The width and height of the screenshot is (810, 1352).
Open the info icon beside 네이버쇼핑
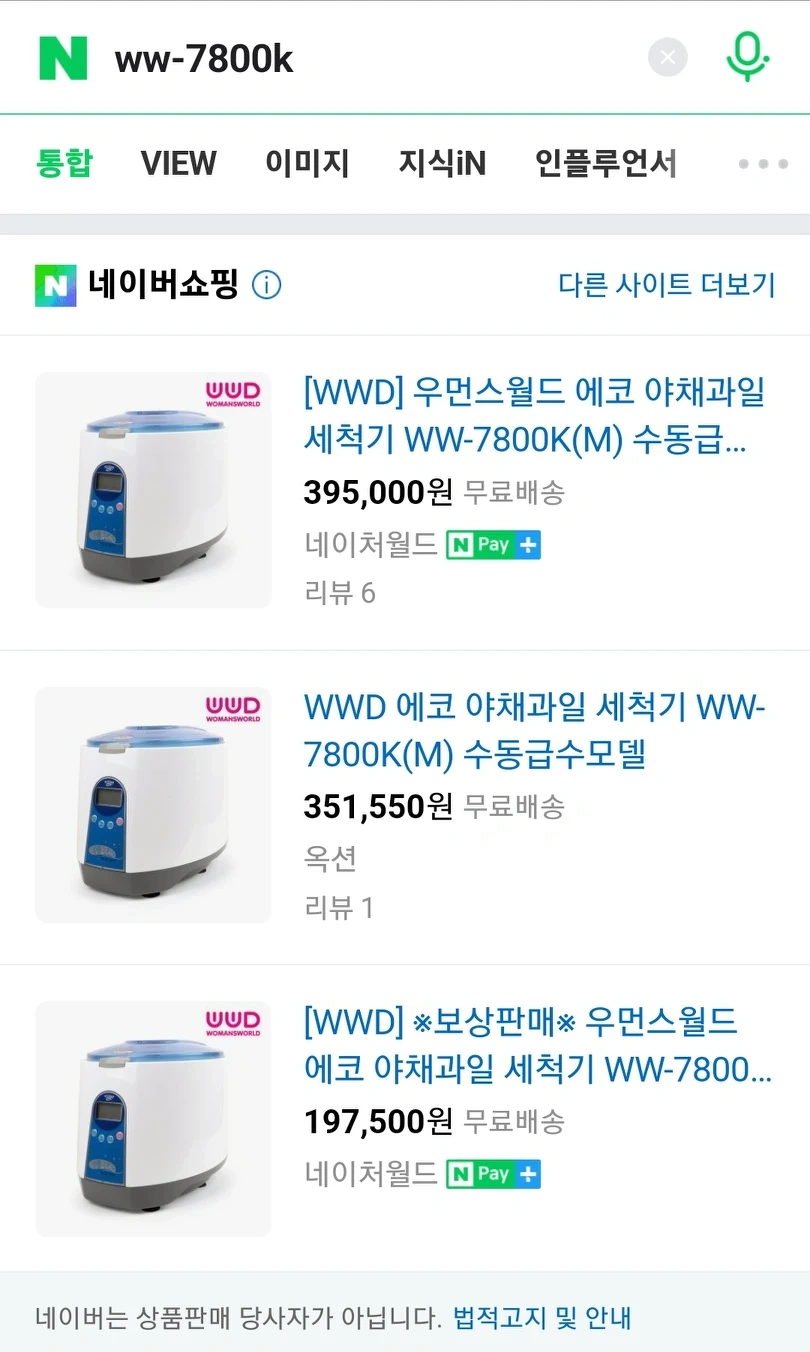point(266,286)
